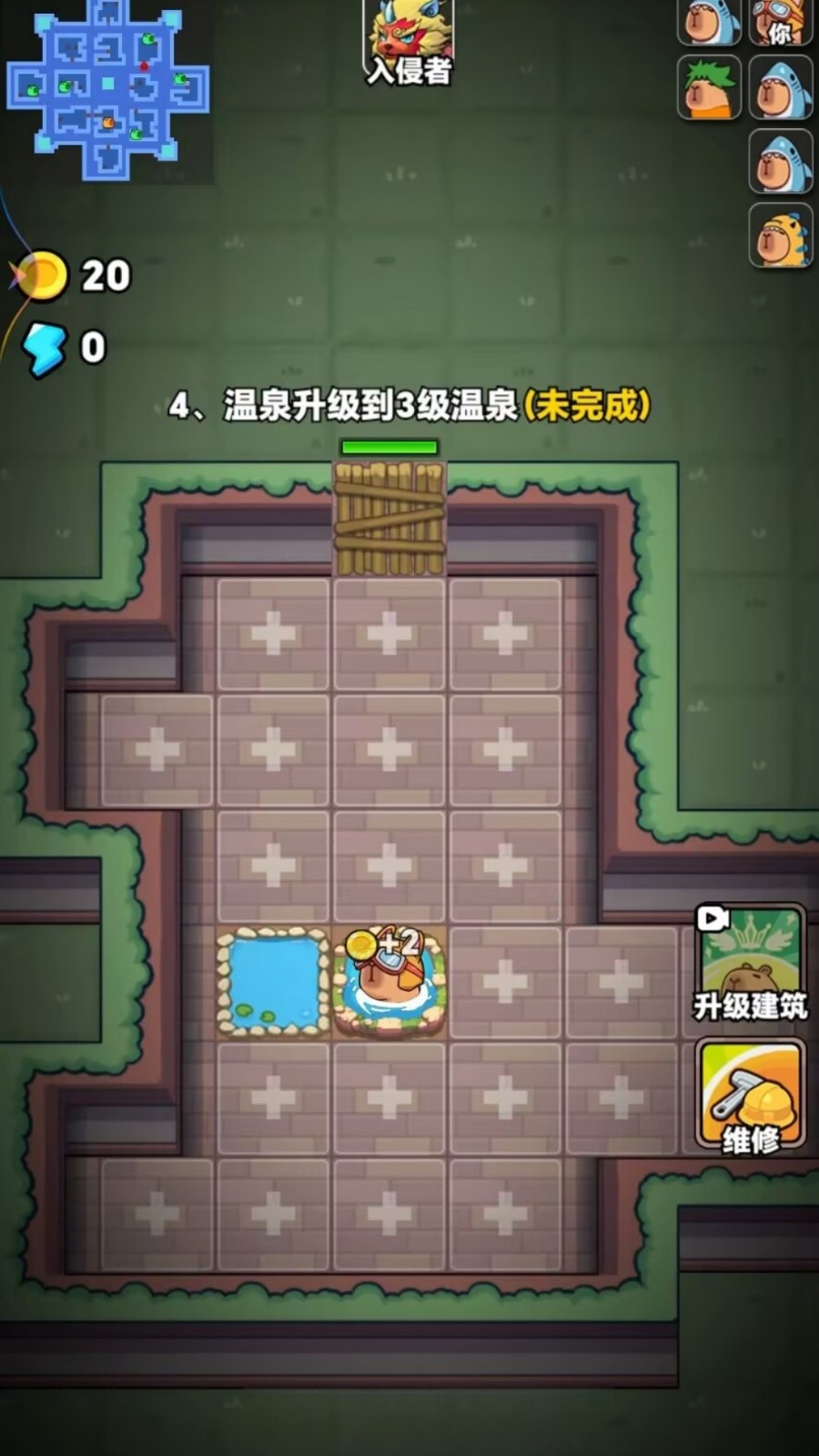Image resolution: width=819 pixels, height=1456 pixels.
Task: View your own avatar marked 你
Action: pyautogui.click(x=780, y=22)
